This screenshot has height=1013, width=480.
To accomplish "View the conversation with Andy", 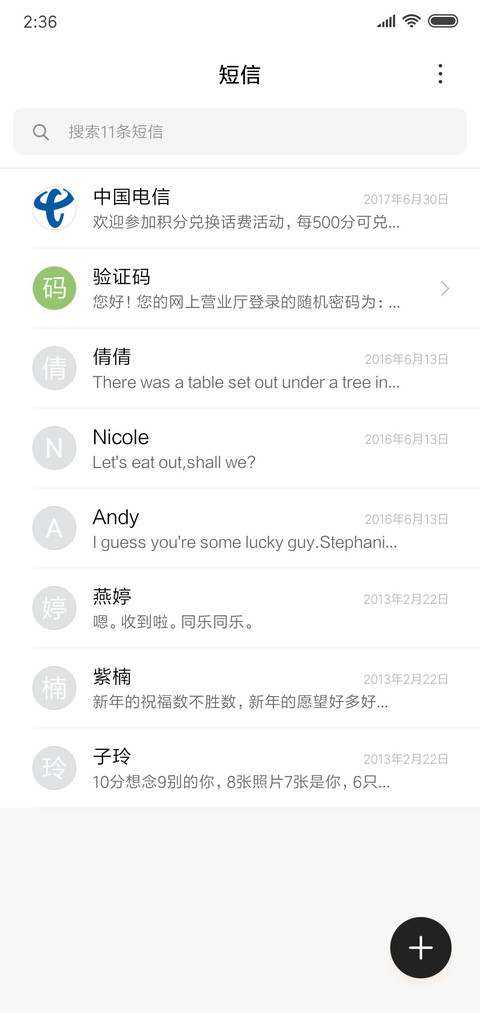I will 240,528.
